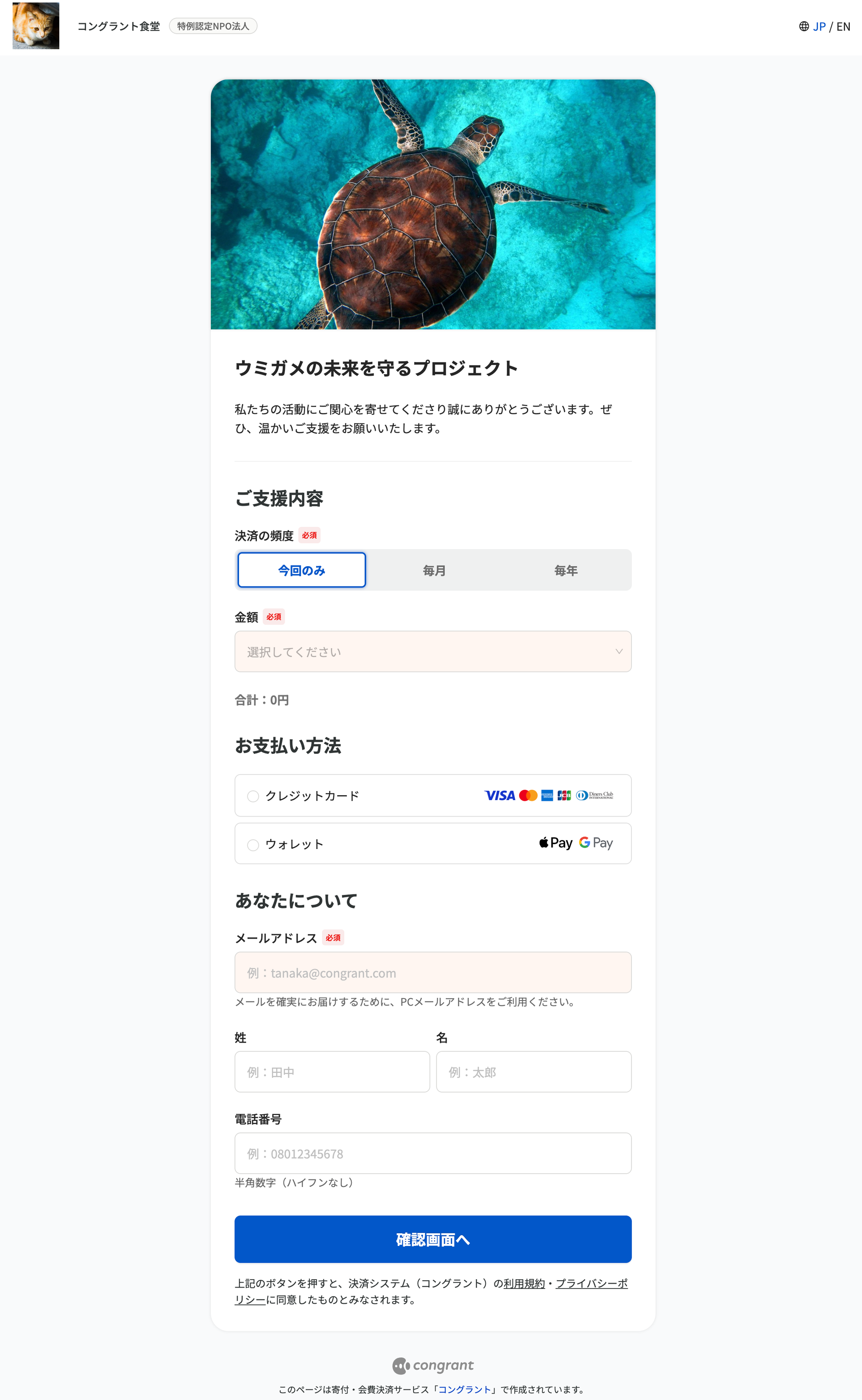Screen dimensions: 862x1400
Task: Focus the 姓 last name field
Action: (x=332, y=1072)
